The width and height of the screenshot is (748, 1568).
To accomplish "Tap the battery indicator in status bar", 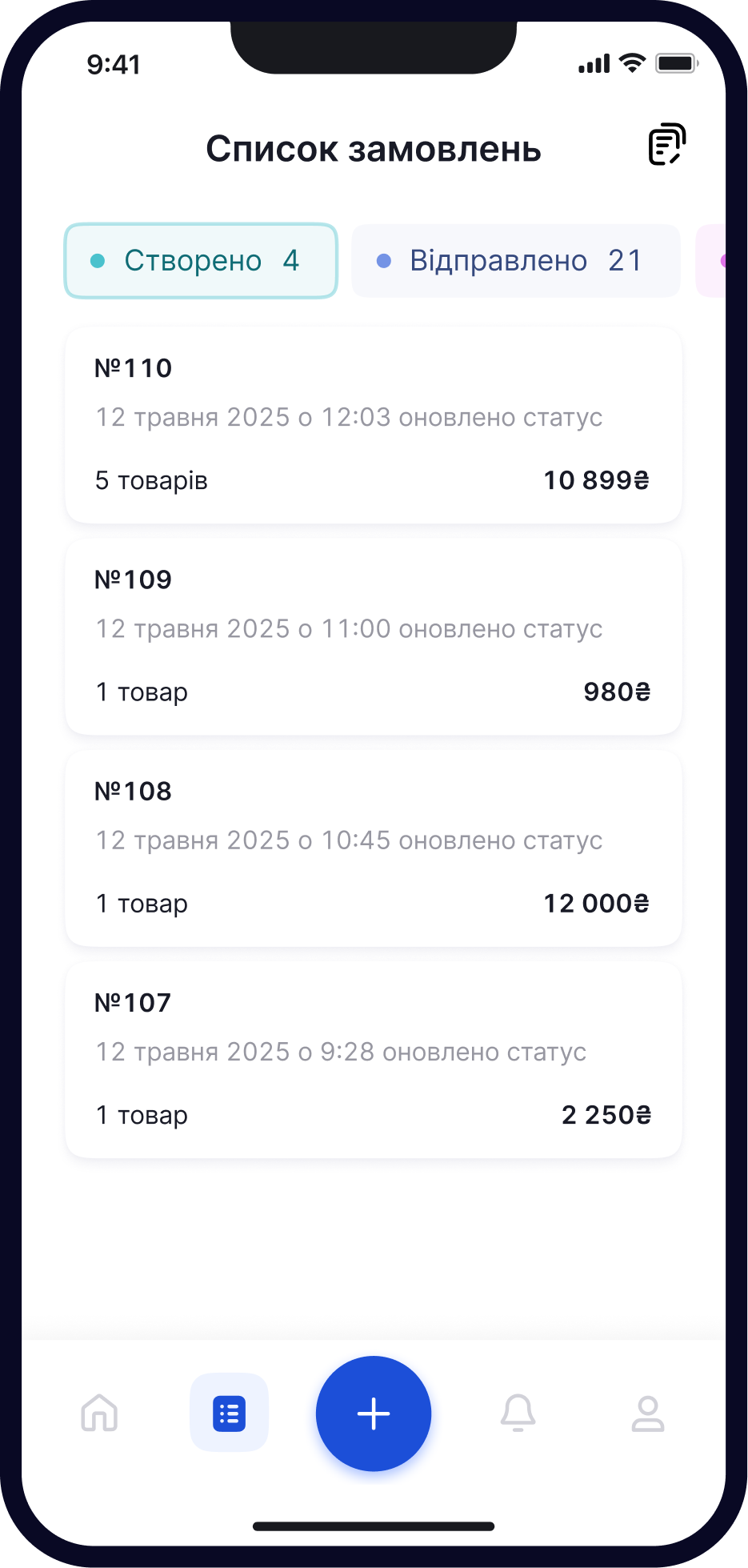I will (676, 62).
